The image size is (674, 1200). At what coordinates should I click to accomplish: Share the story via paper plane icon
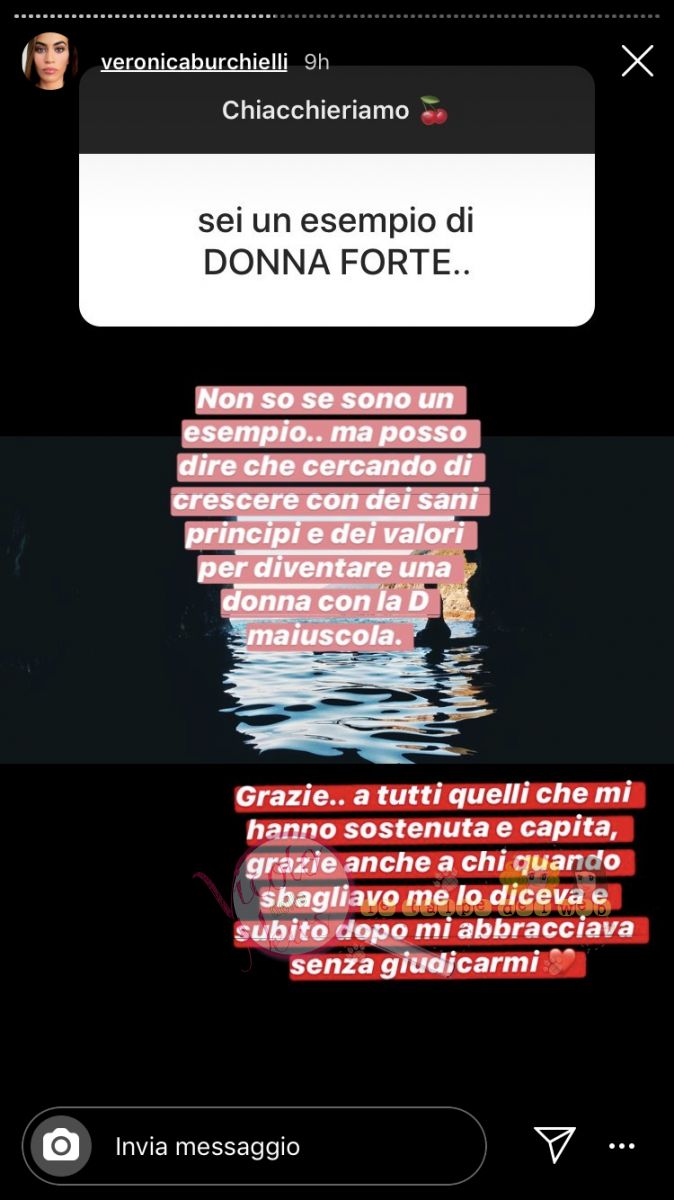pyautogui.click(x=554, y=1145)
